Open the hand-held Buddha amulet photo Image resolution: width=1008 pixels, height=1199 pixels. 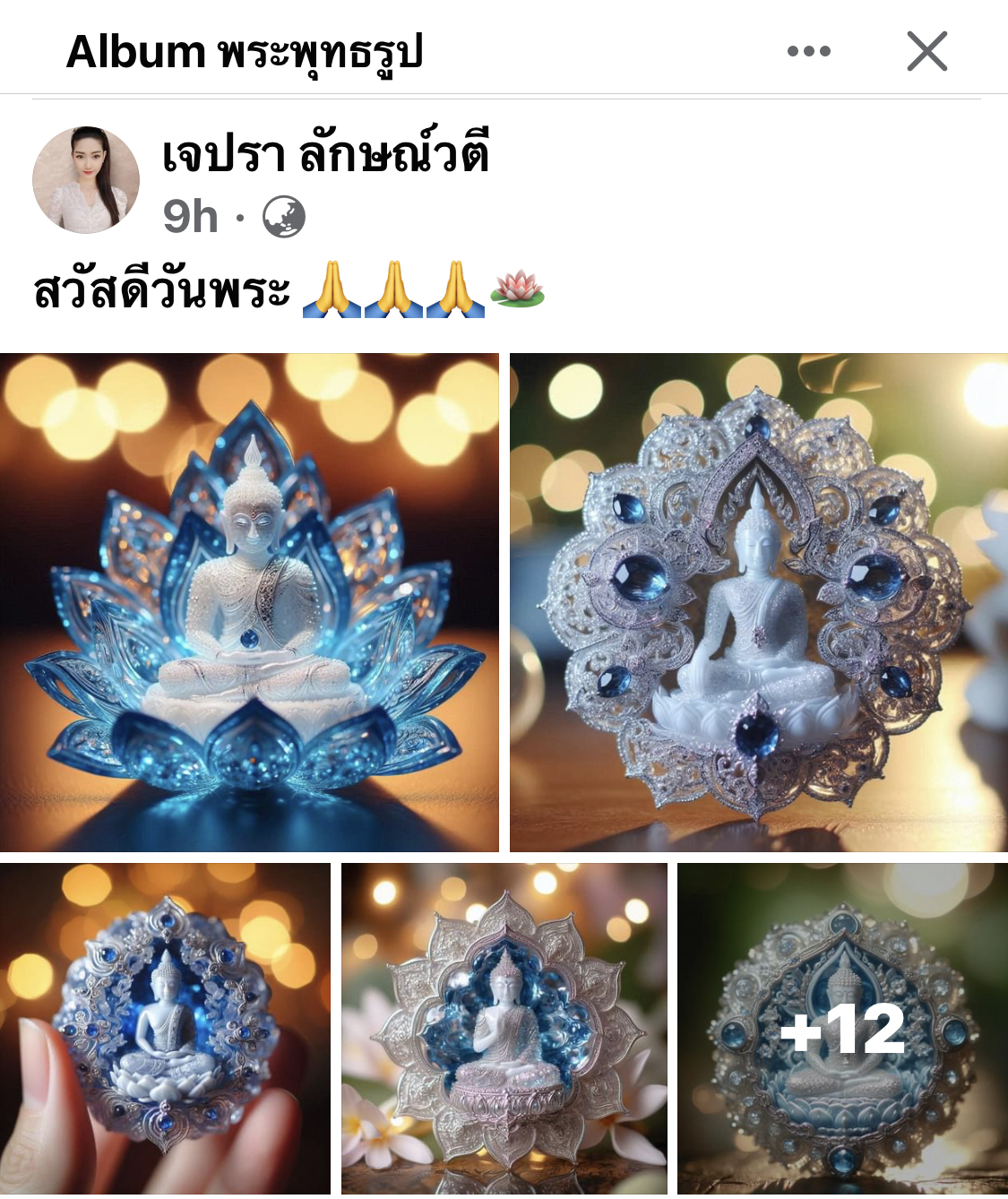(x=165, y=1028)
